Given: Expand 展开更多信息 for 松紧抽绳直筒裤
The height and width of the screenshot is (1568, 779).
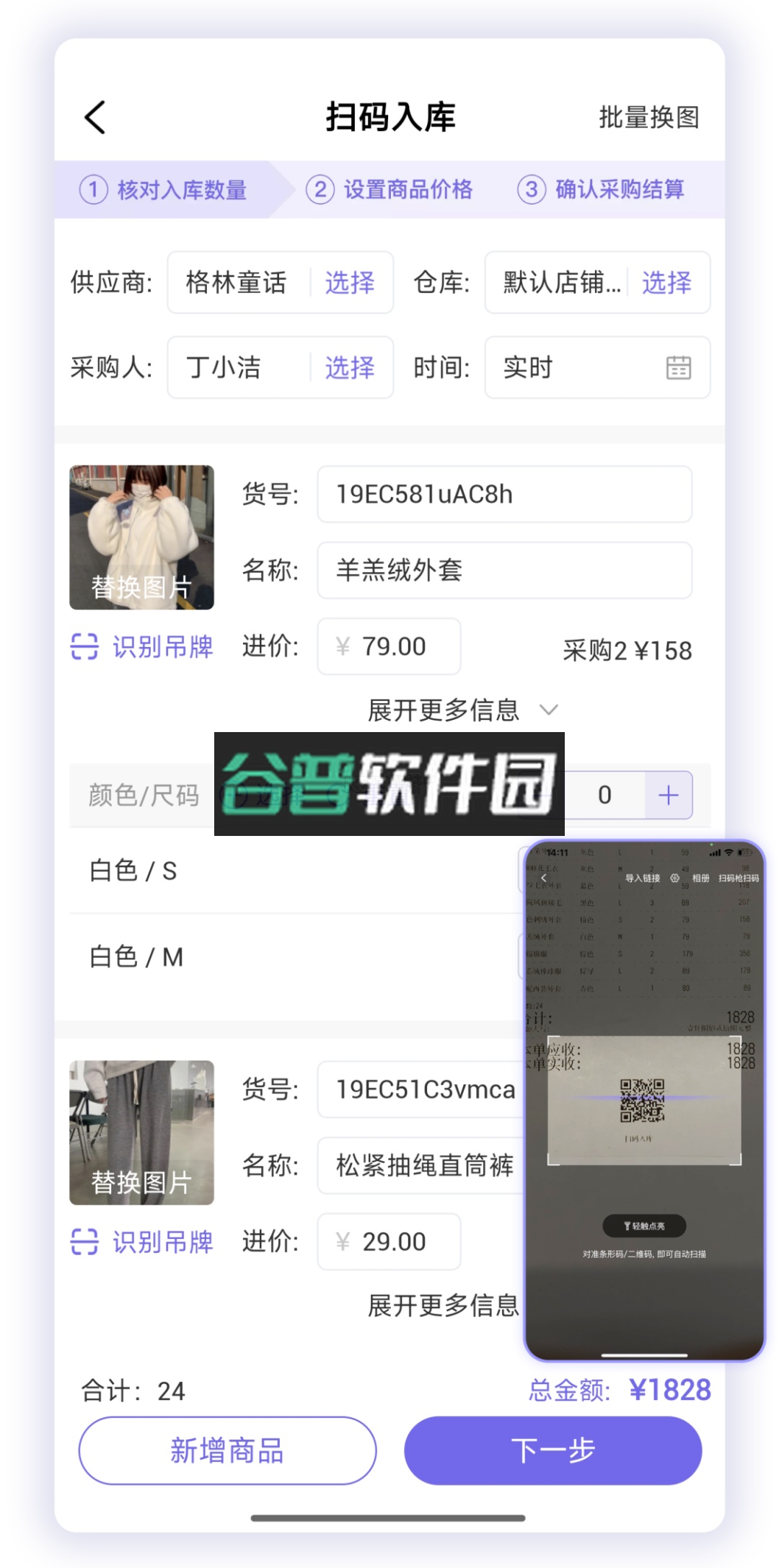Looking at the screenshot, I should point(444,1305).
